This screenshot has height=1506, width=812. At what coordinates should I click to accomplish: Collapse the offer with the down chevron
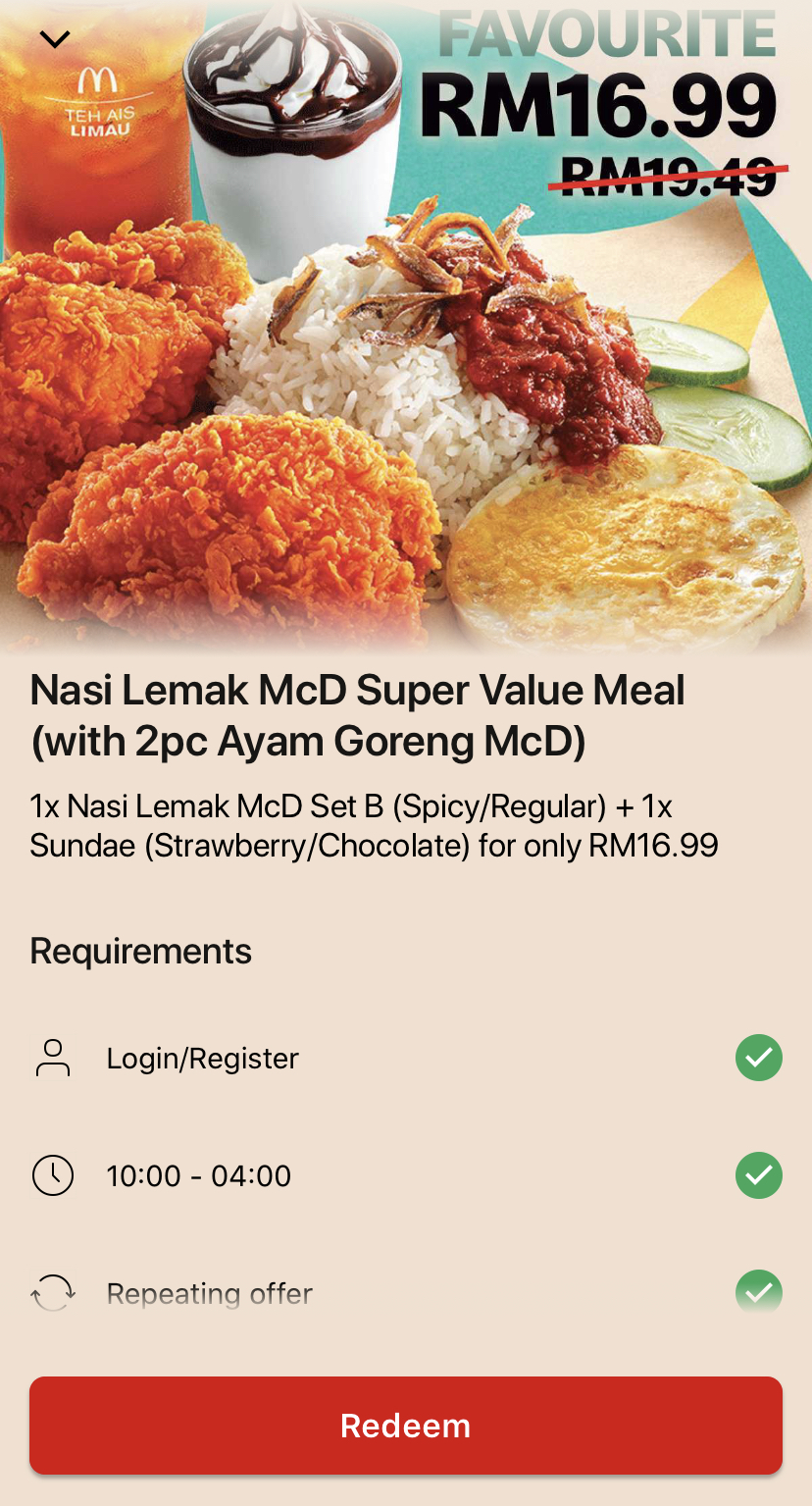click(55, 39)
